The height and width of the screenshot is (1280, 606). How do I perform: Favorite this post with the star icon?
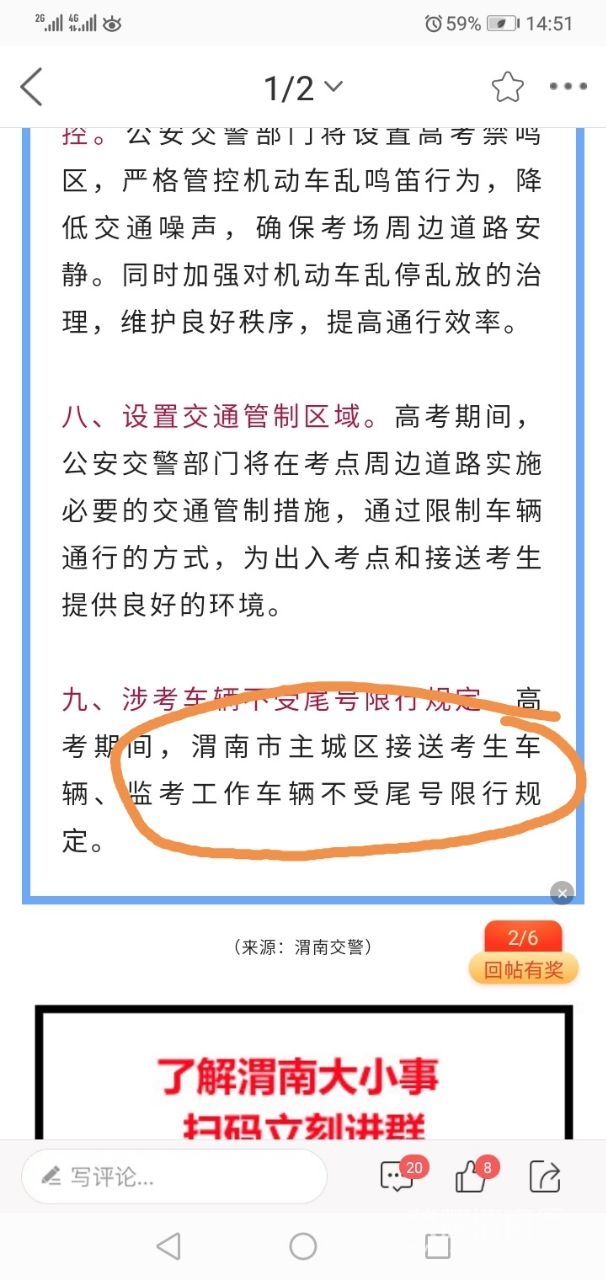click(x=508, y=88)
